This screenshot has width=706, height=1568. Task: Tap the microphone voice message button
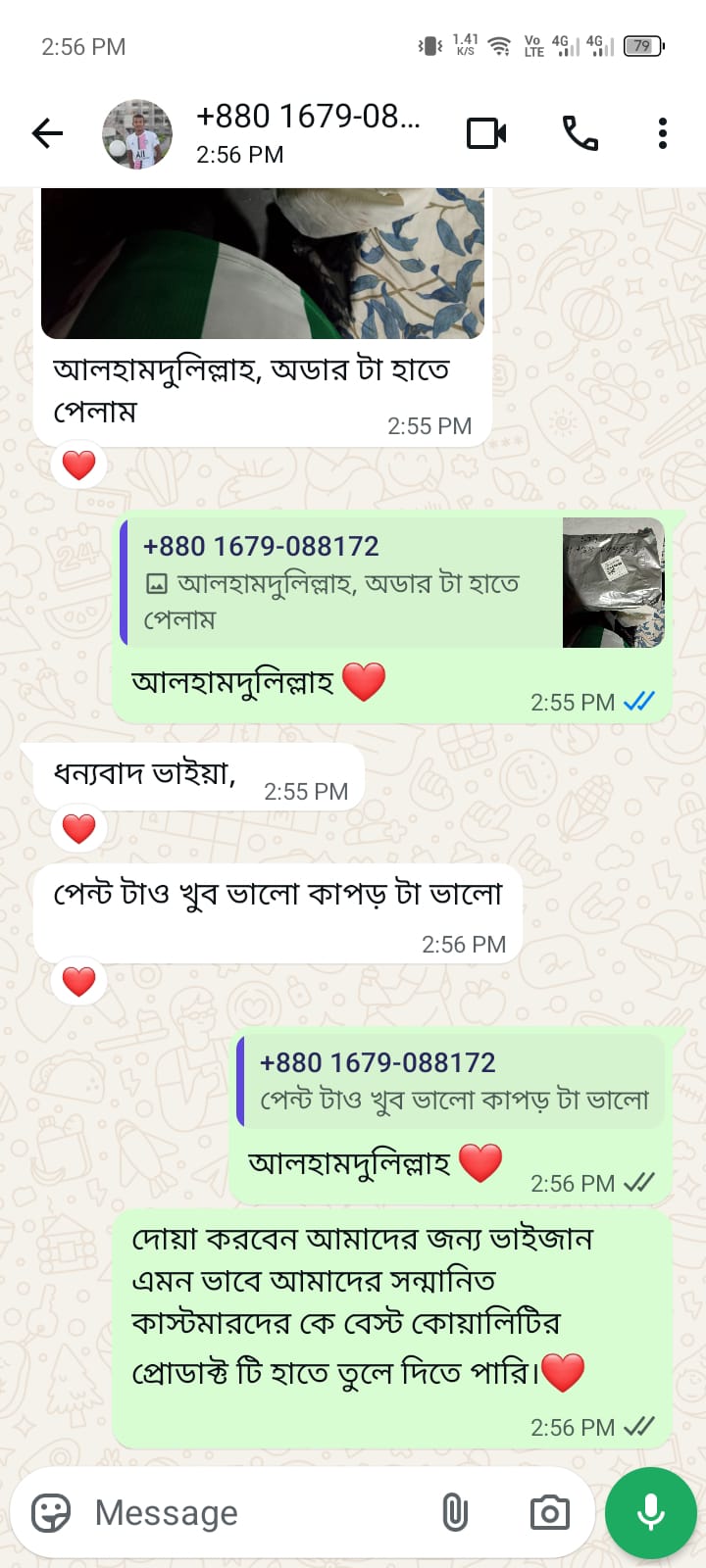pos(651,1513)
